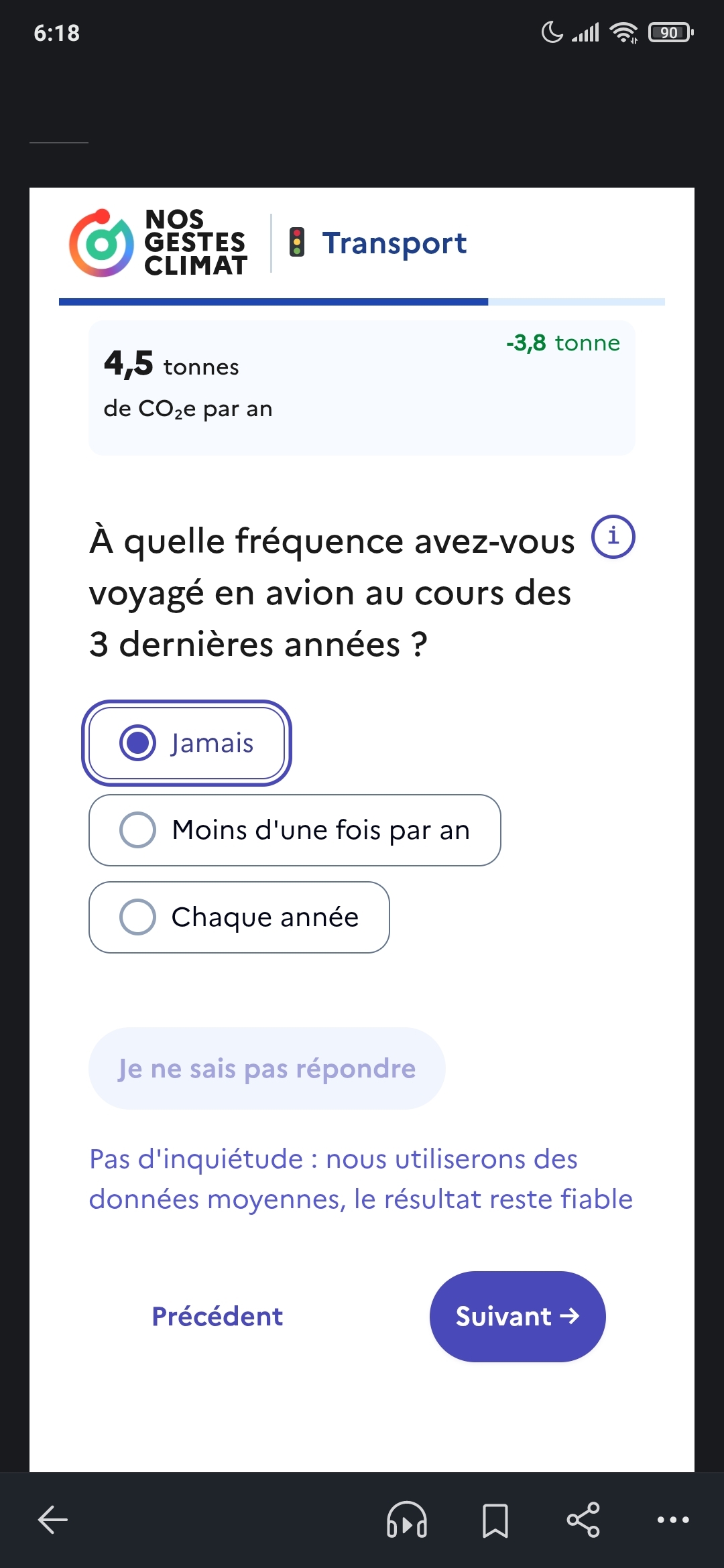Choose Moins d'une fois par an
Viewport: 724px width, 1568px height.
tap(295, 830)
